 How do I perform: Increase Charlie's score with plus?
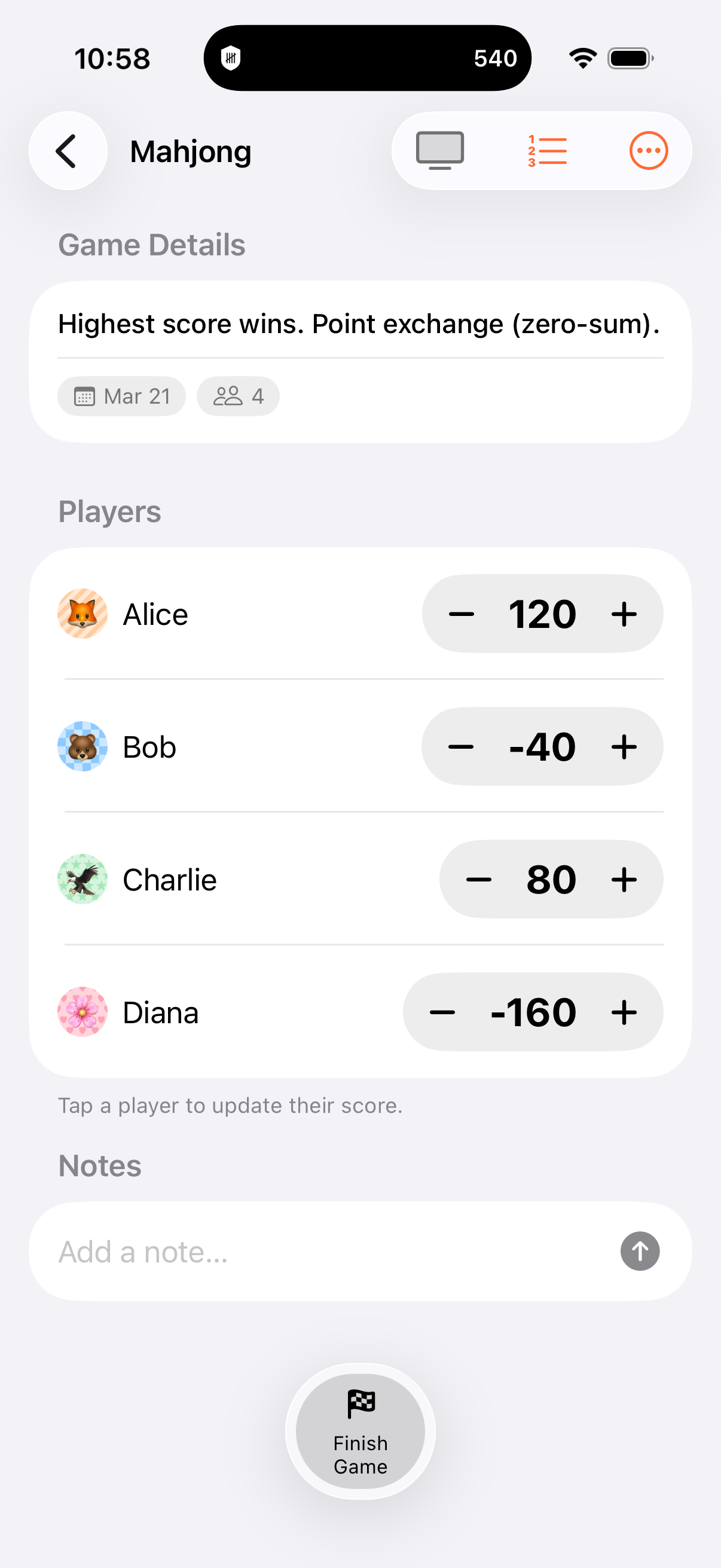(624, 879)
